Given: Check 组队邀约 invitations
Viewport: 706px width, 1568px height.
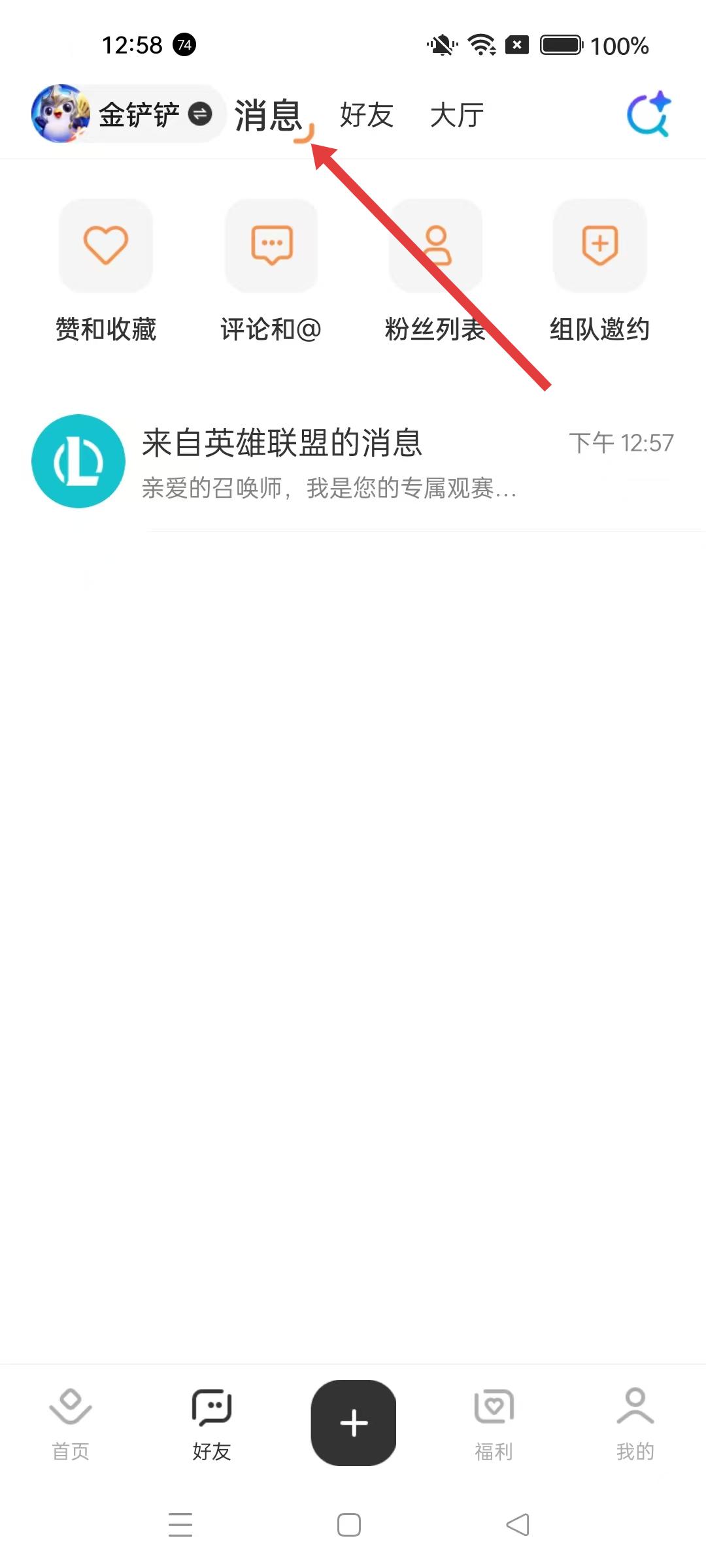Looking at the screenshot, I should pos(600,270).
